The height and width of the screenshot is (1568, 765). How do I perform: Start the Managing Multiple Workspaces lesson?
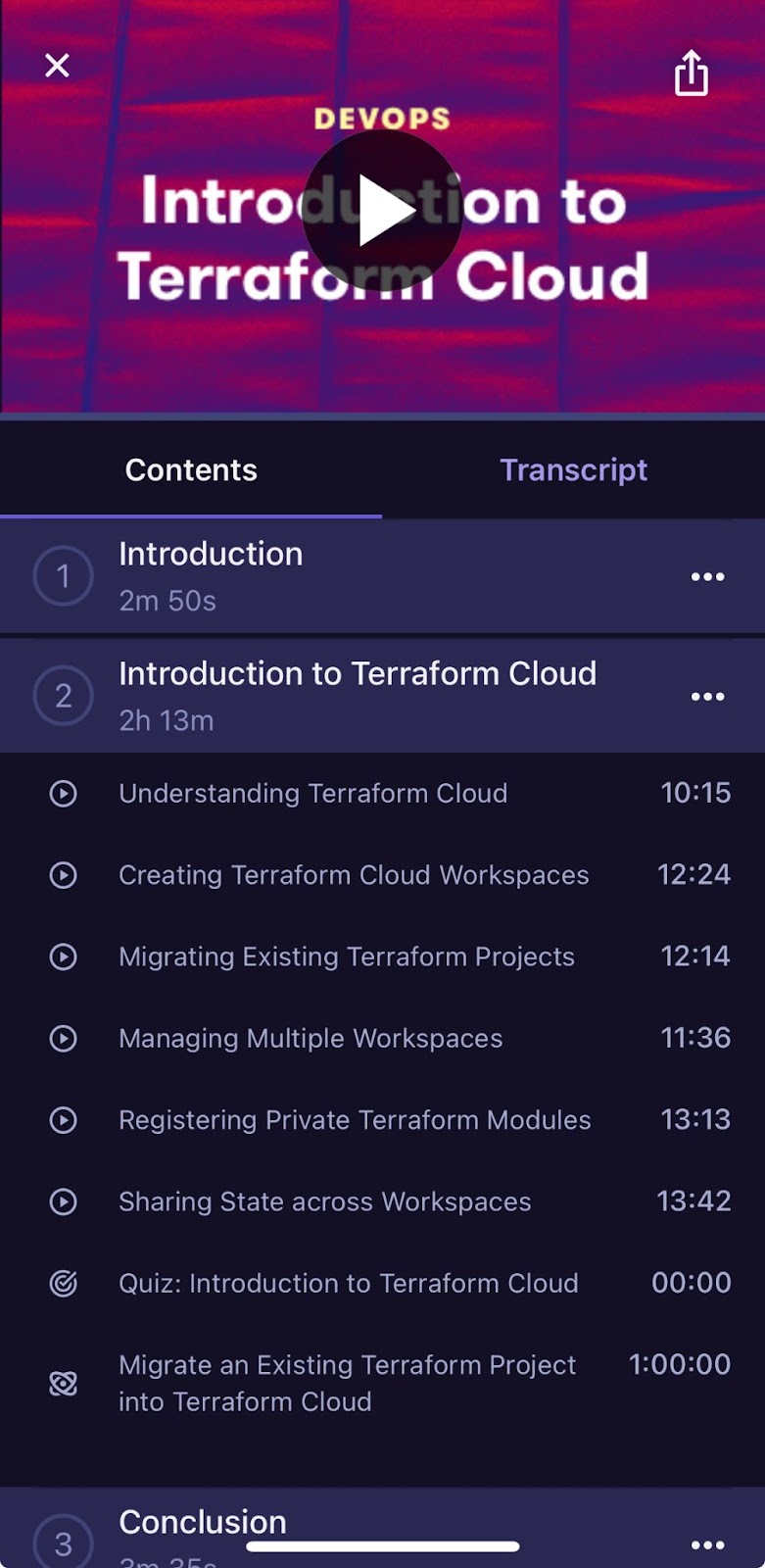[311, 1039]
